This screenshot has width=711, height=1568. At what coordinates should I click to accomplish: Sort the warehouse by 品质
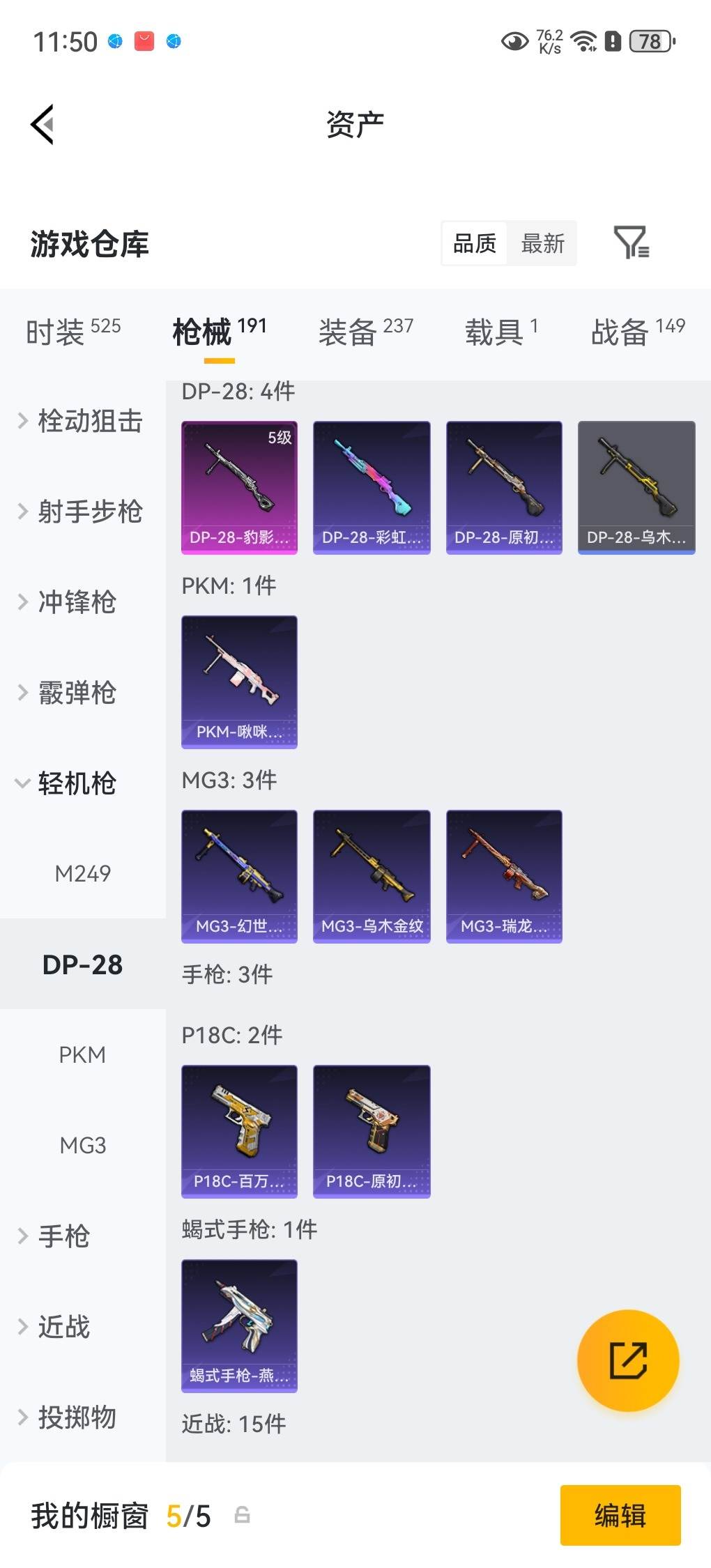click(x=475, y=243)
